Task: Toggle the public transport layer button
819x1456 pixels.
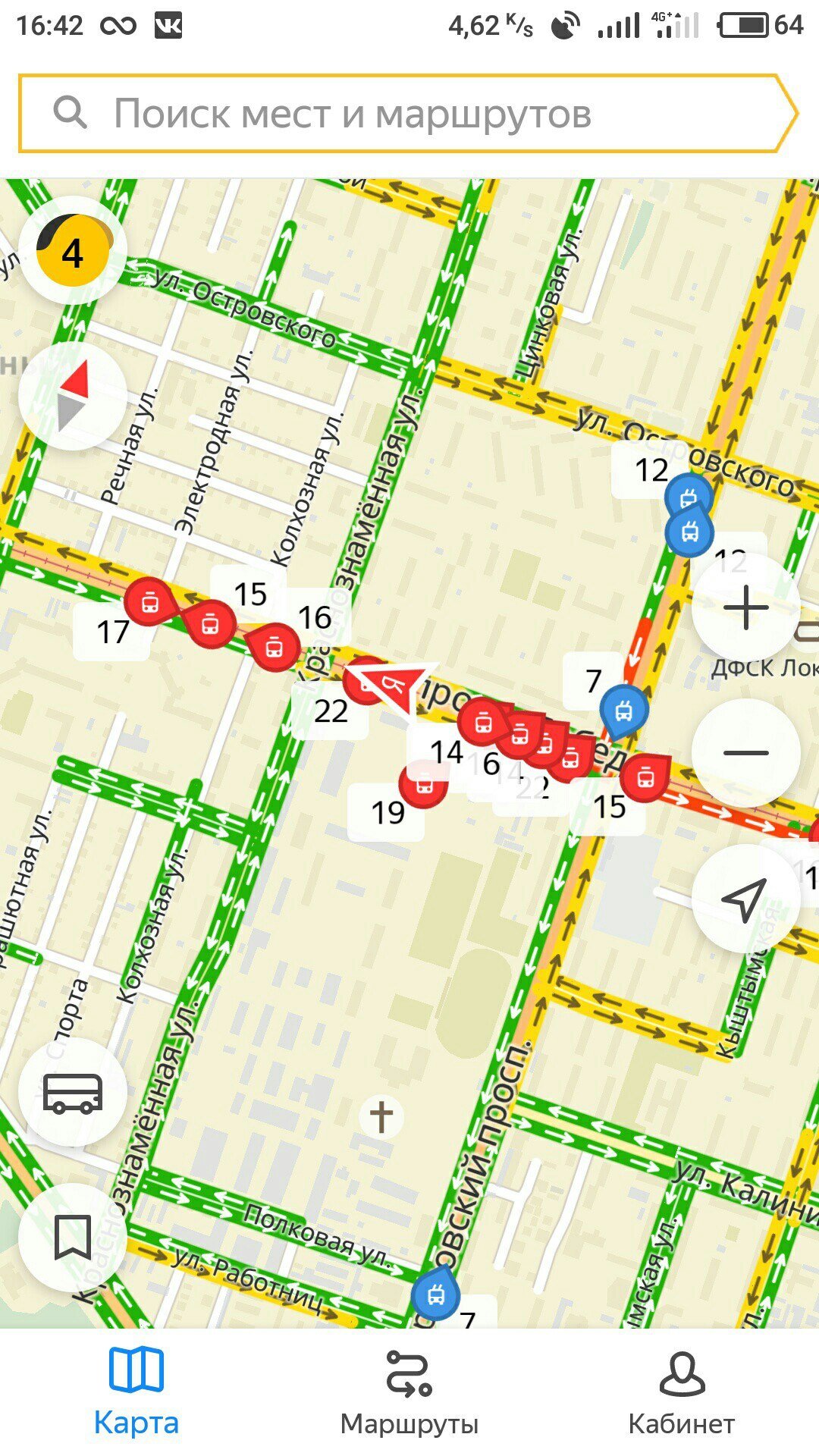Action: click(x=73, y=1093)
